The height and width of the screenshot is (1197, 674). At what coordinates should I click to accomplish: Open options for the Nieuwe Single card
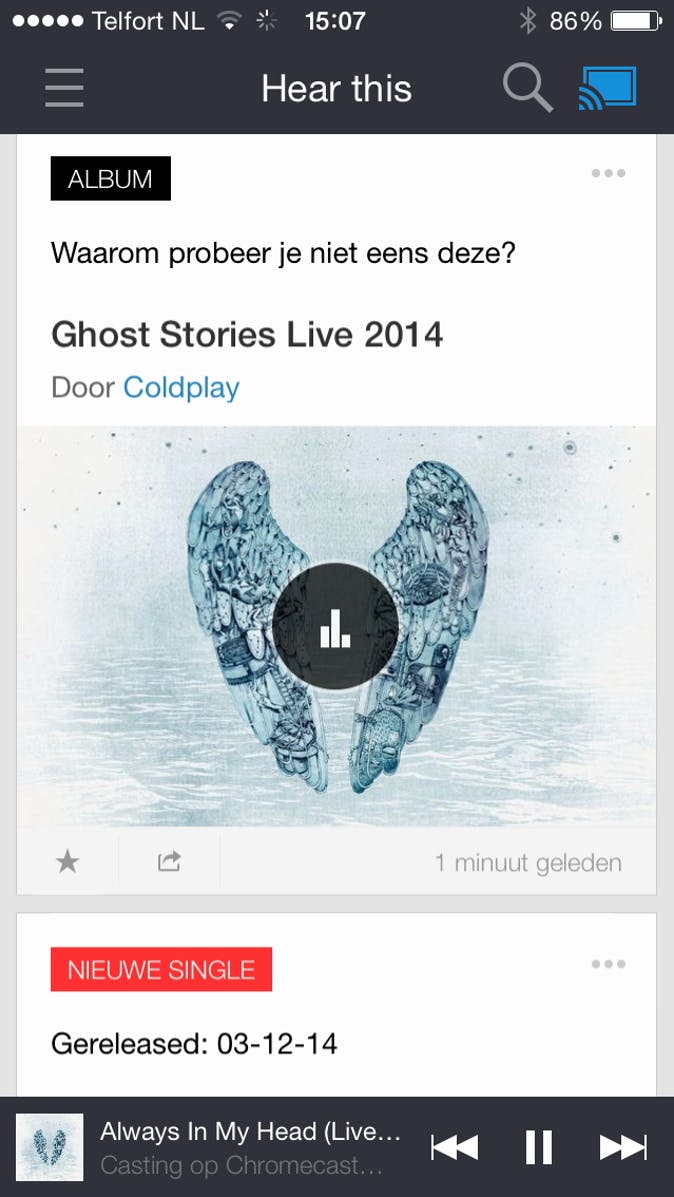tap(608, 965)
